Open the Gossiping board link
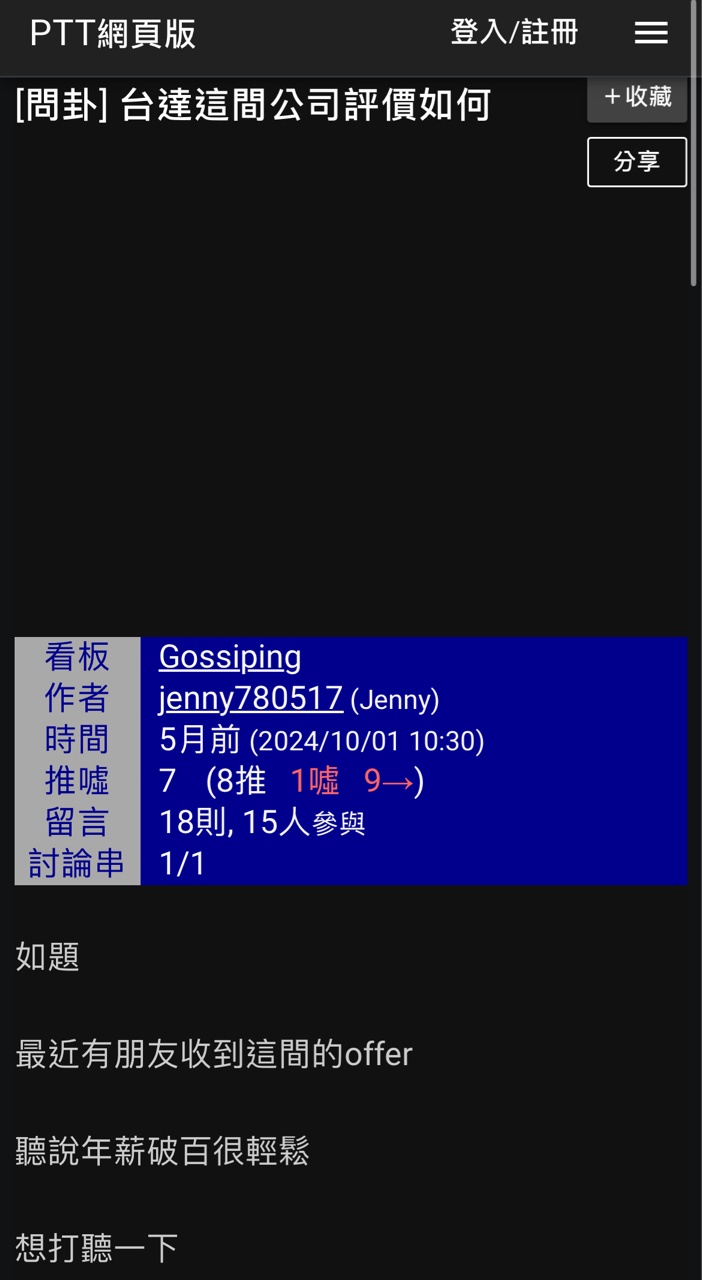 pos(230,657)
